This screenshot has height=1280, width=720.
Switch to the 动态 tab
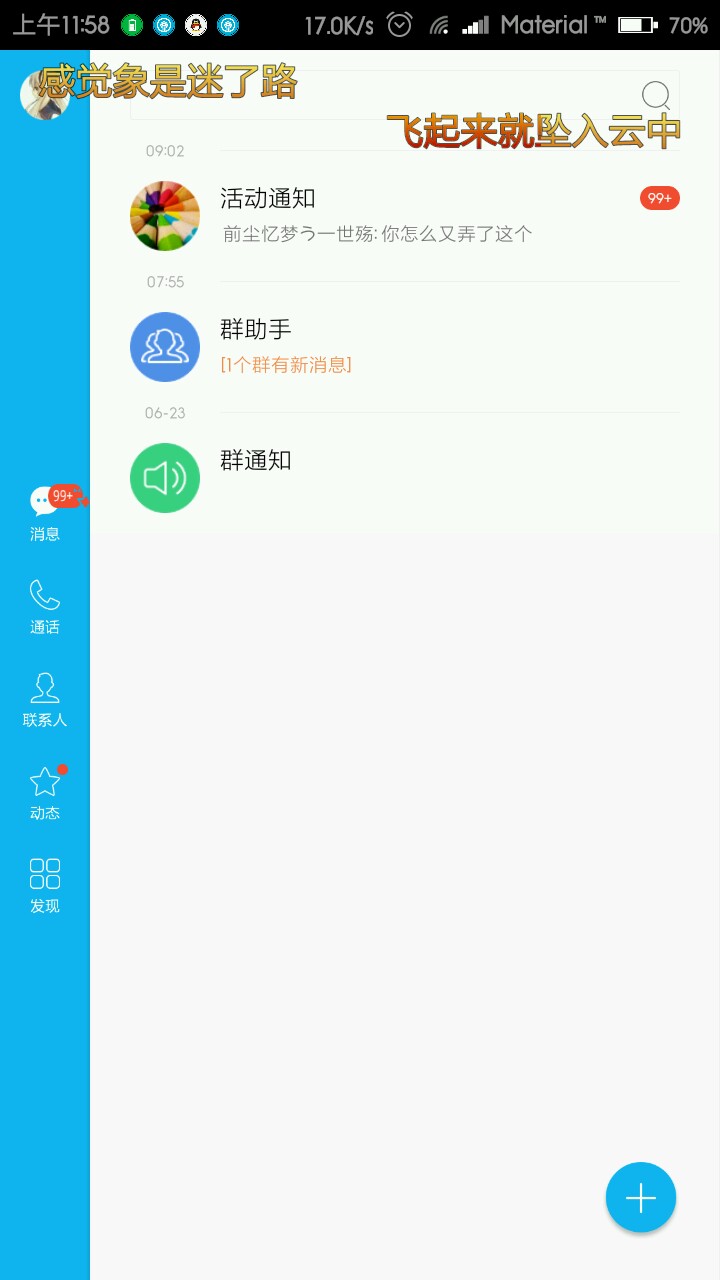click(45, 793)
